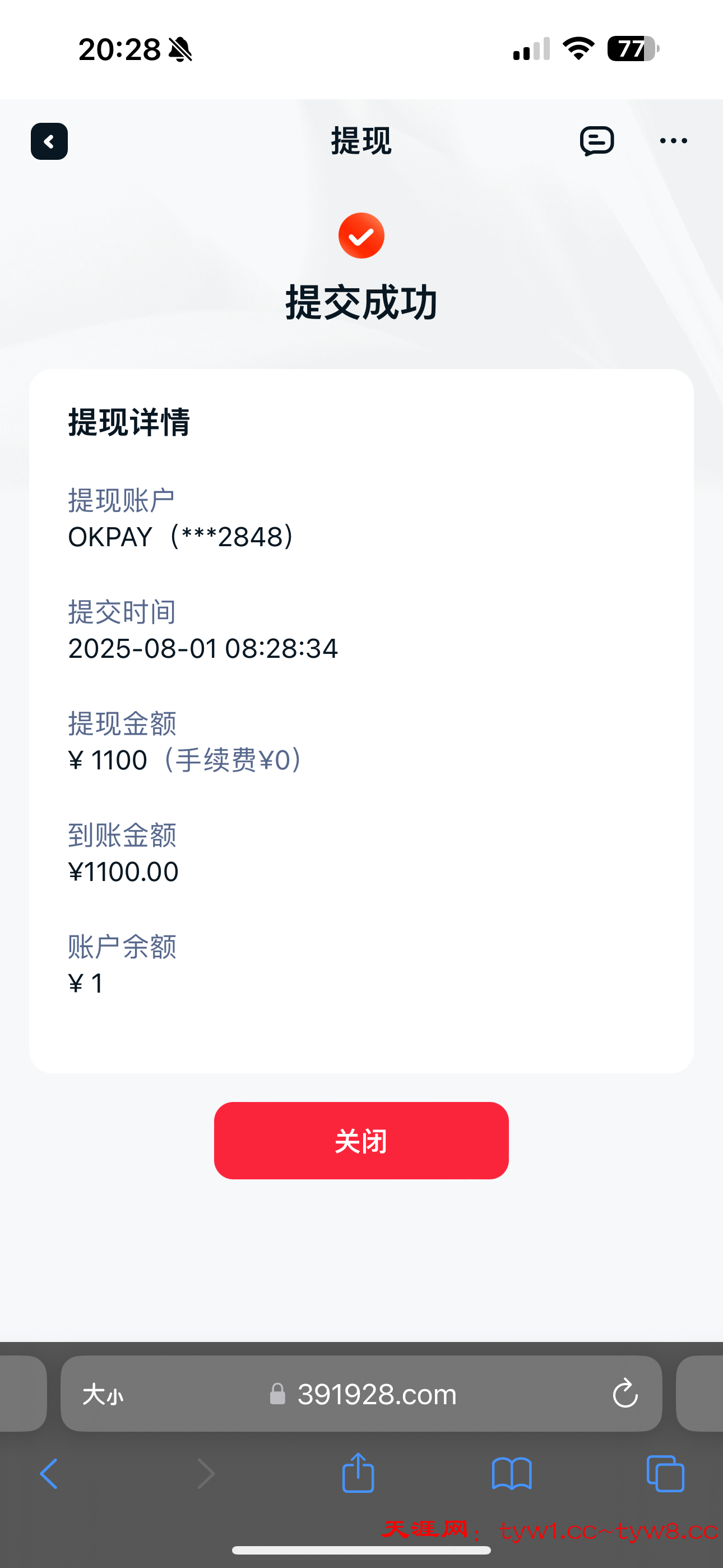Tap the 391928.com address bar

click(x=376, y=1394)
